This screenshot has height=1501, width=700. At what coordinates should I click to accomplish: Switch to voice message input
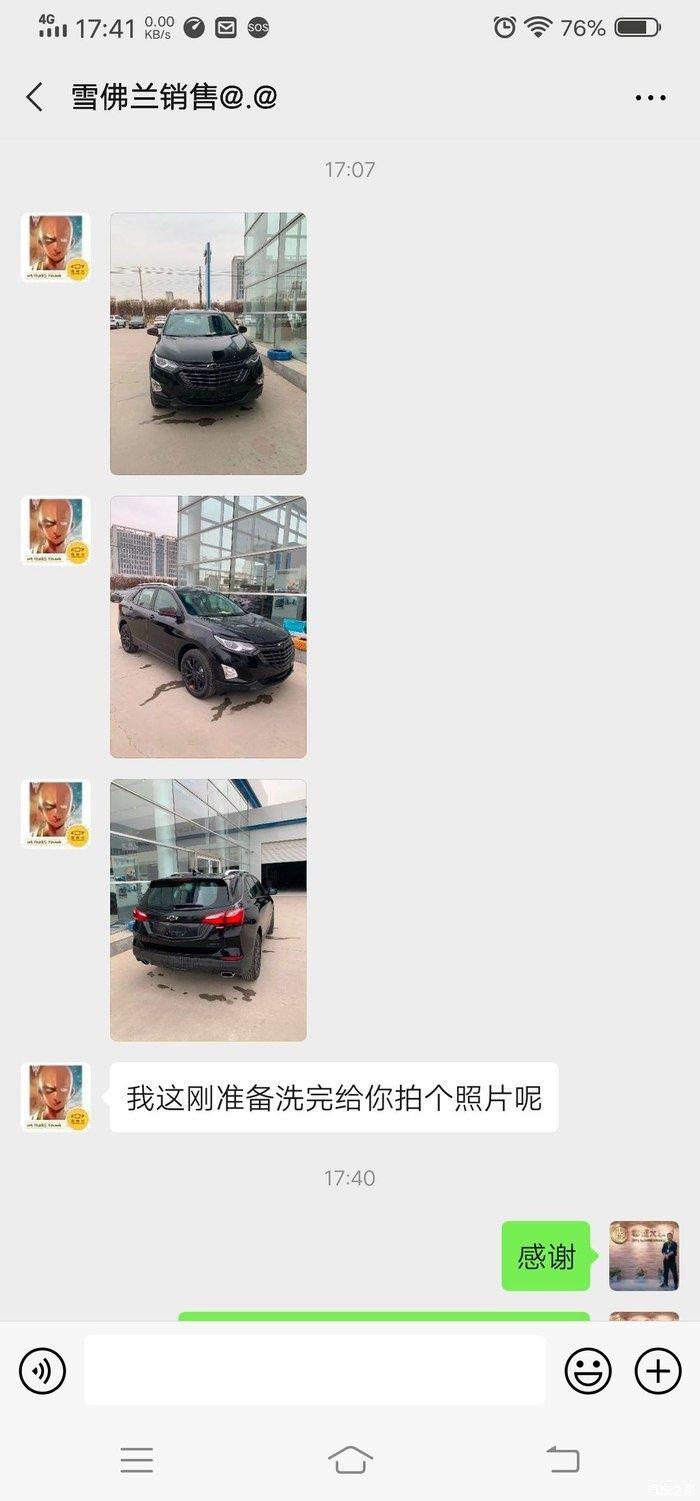tap(42, 1371)
